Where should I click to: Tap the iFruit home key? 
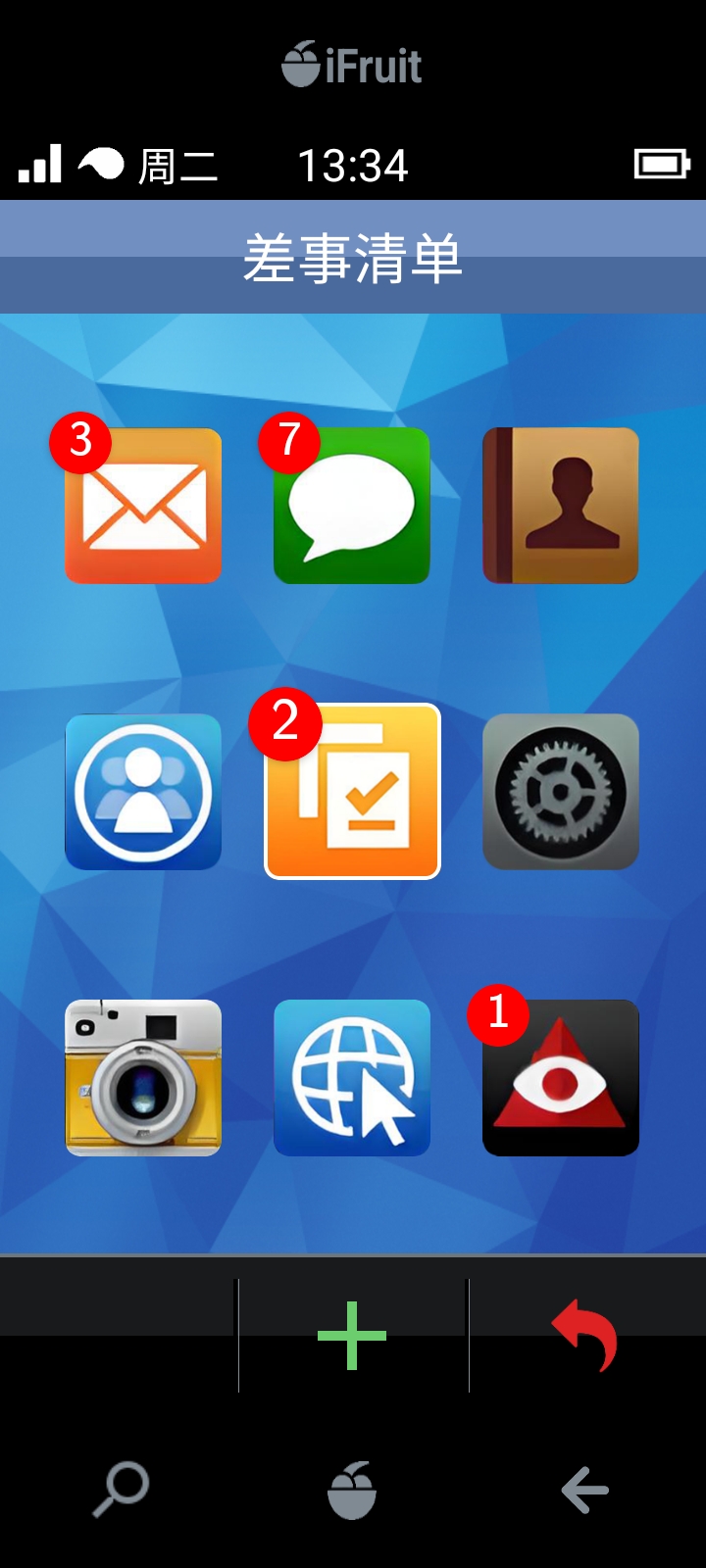[x=352, y=1490]
